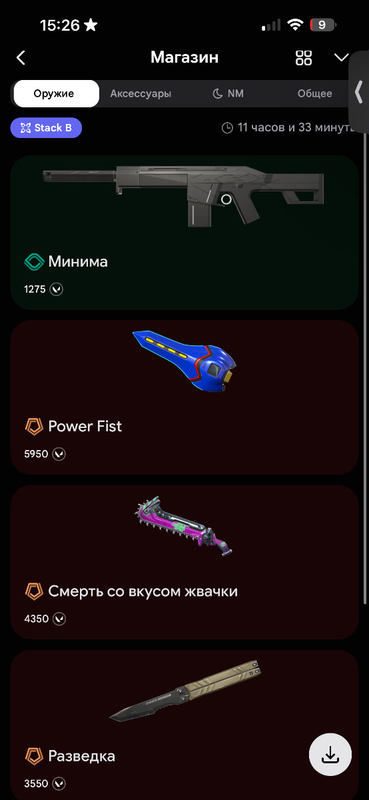This screenshot has width=369, height=800.
Task: Open the Power Fist card
Action: 184,397
